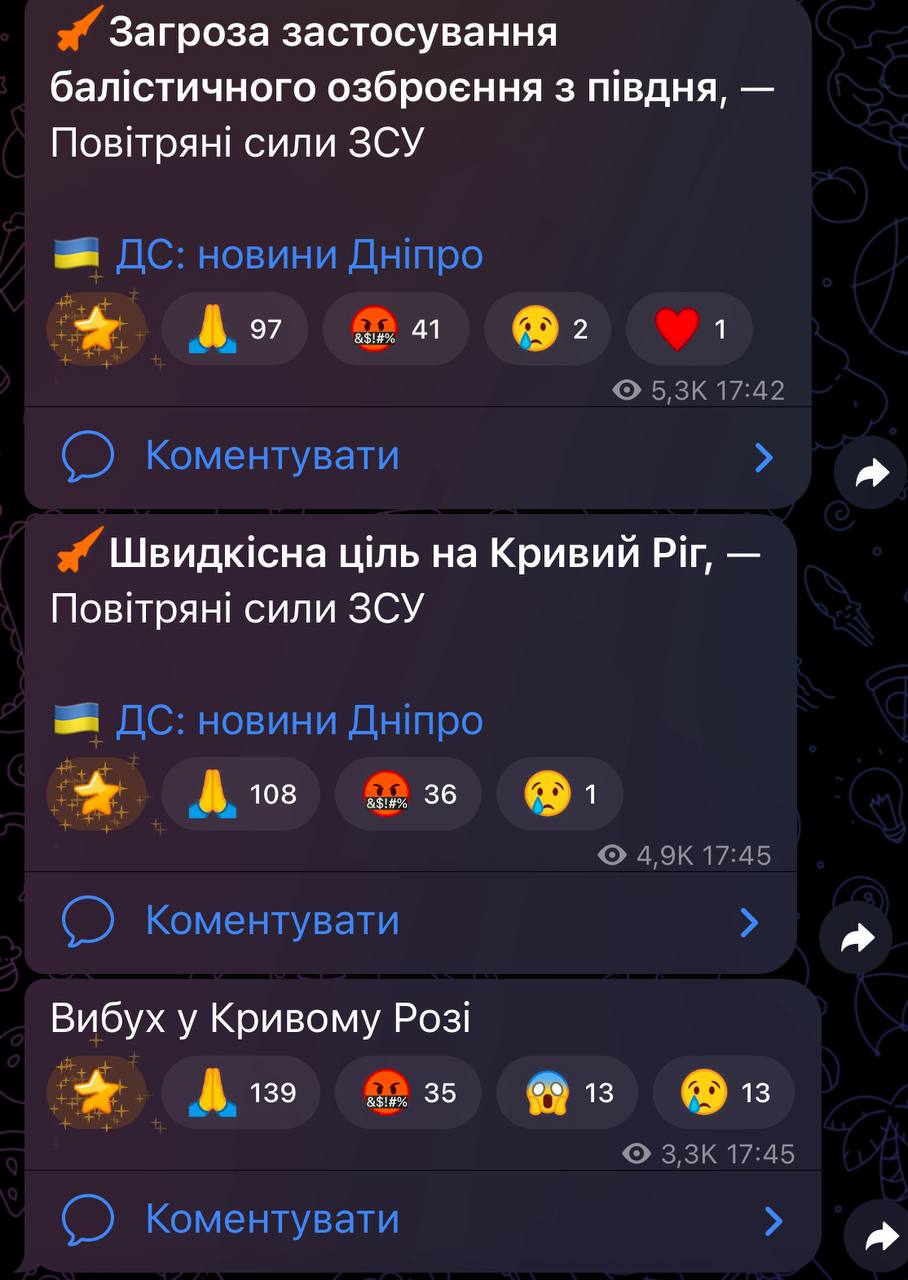The height and width of the screenshot is (1280, 908).
Task: React with the red heart emoji
Action: pos(689,329)
